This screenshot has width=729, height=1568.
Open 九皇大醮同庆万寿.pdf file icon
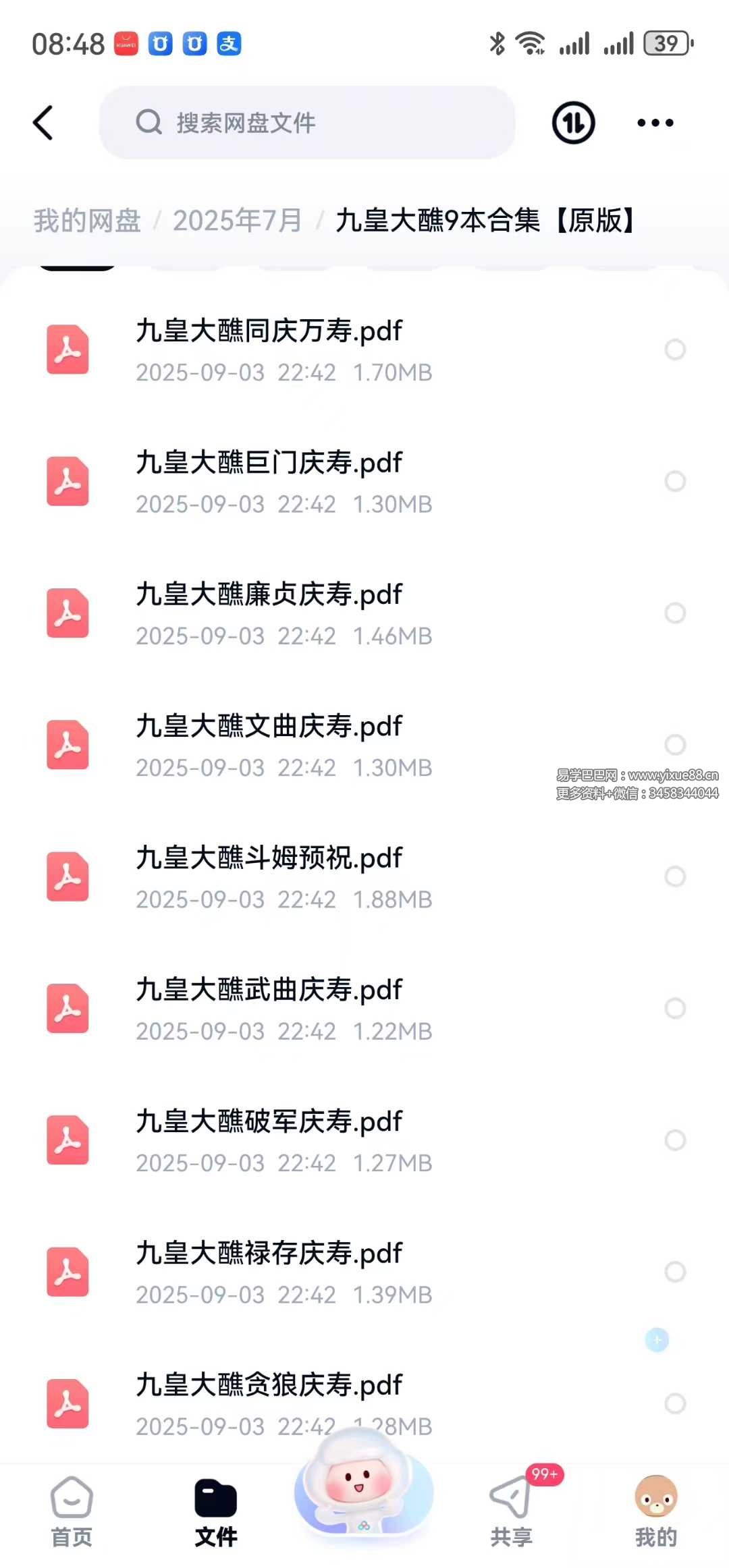click(x=67, y=349)
